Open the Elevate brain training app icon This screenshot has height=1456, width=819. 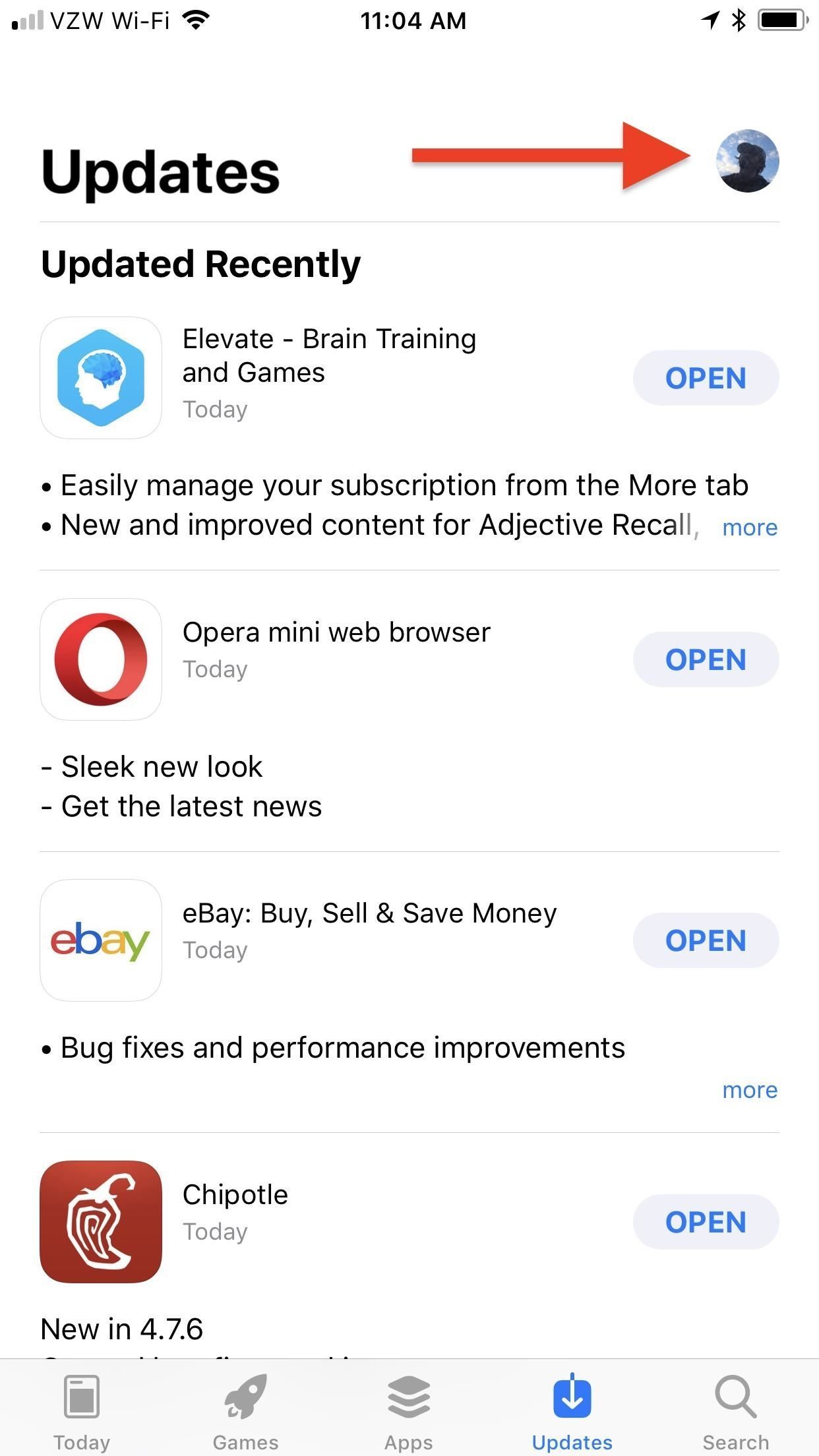click(100, 377)
